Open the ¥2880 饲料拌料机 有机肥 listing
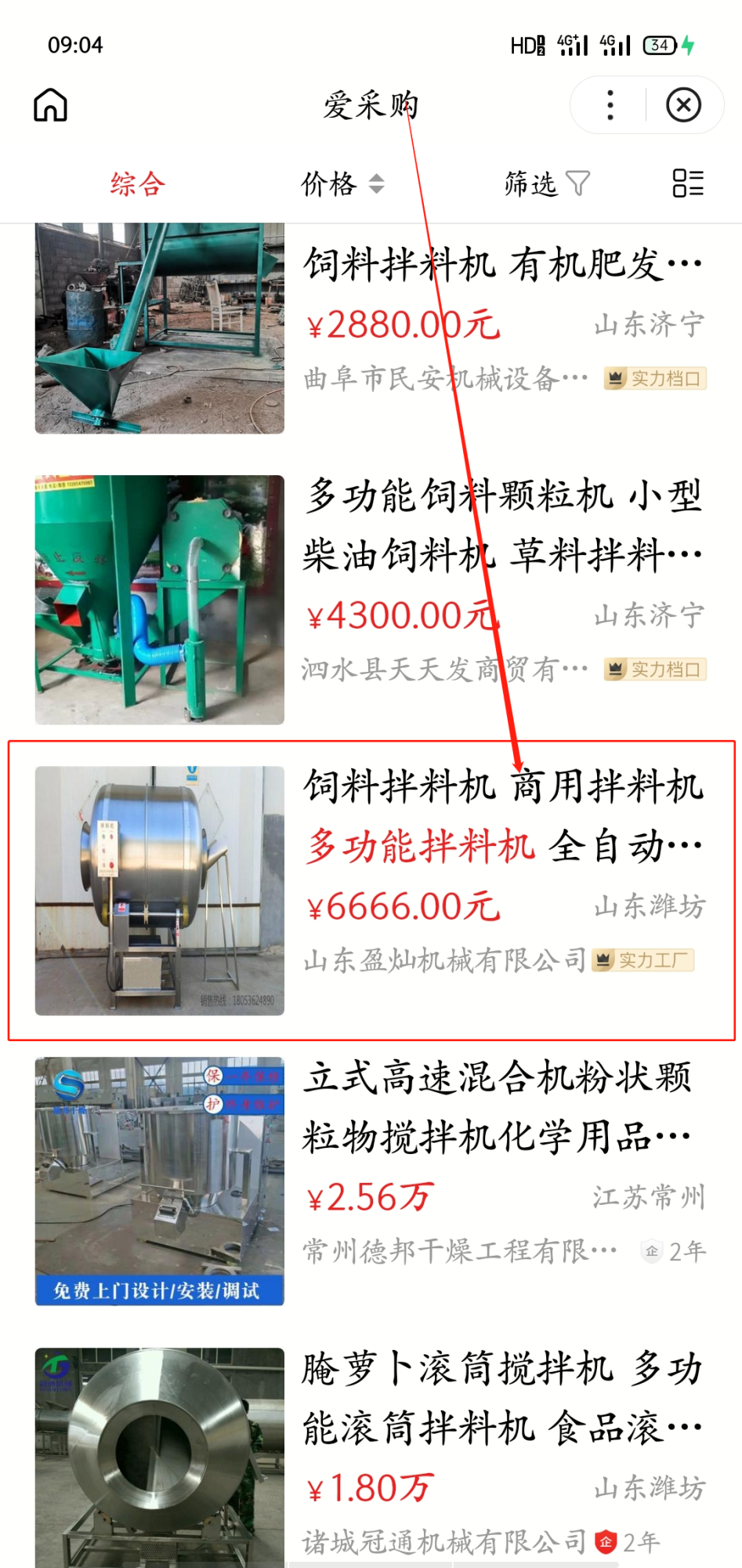 tap(501, 265)
